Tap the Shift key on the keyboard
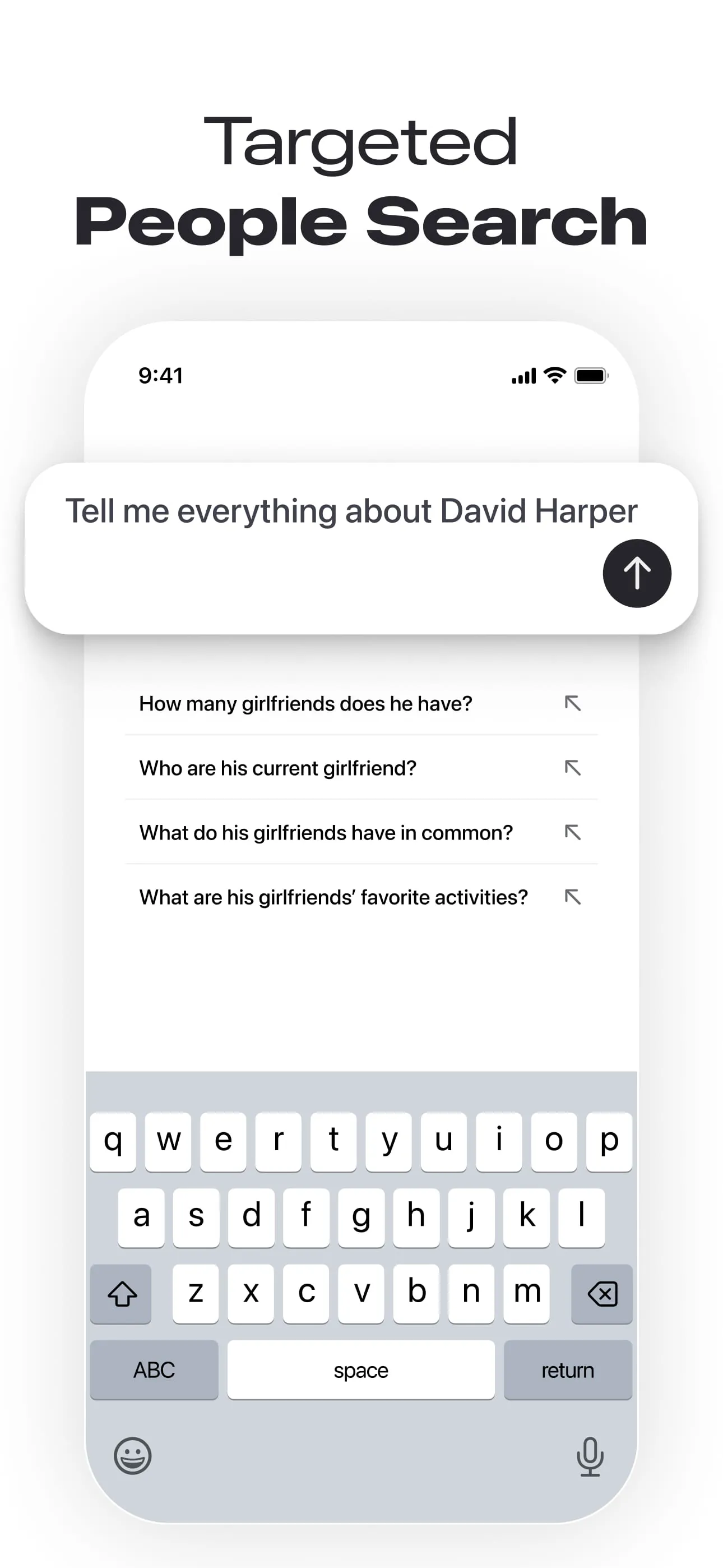Viewport: 723px width, 1568px height. coord(120,1293)
